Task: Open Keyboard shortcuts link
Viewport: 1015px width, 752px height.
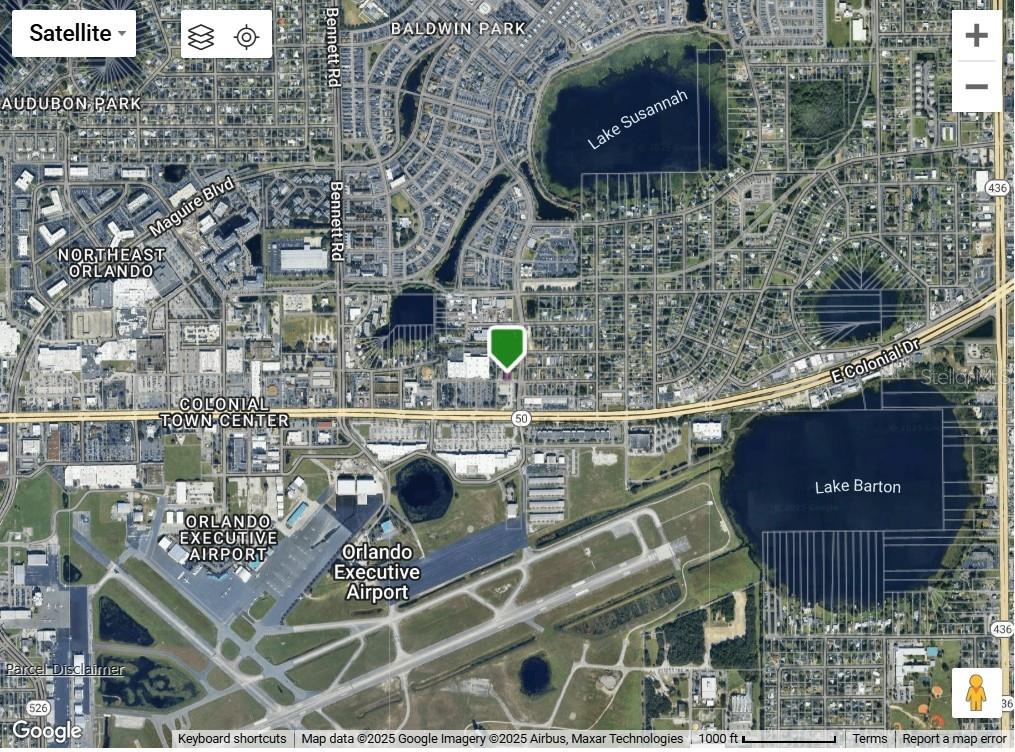Action: (232, 739)
